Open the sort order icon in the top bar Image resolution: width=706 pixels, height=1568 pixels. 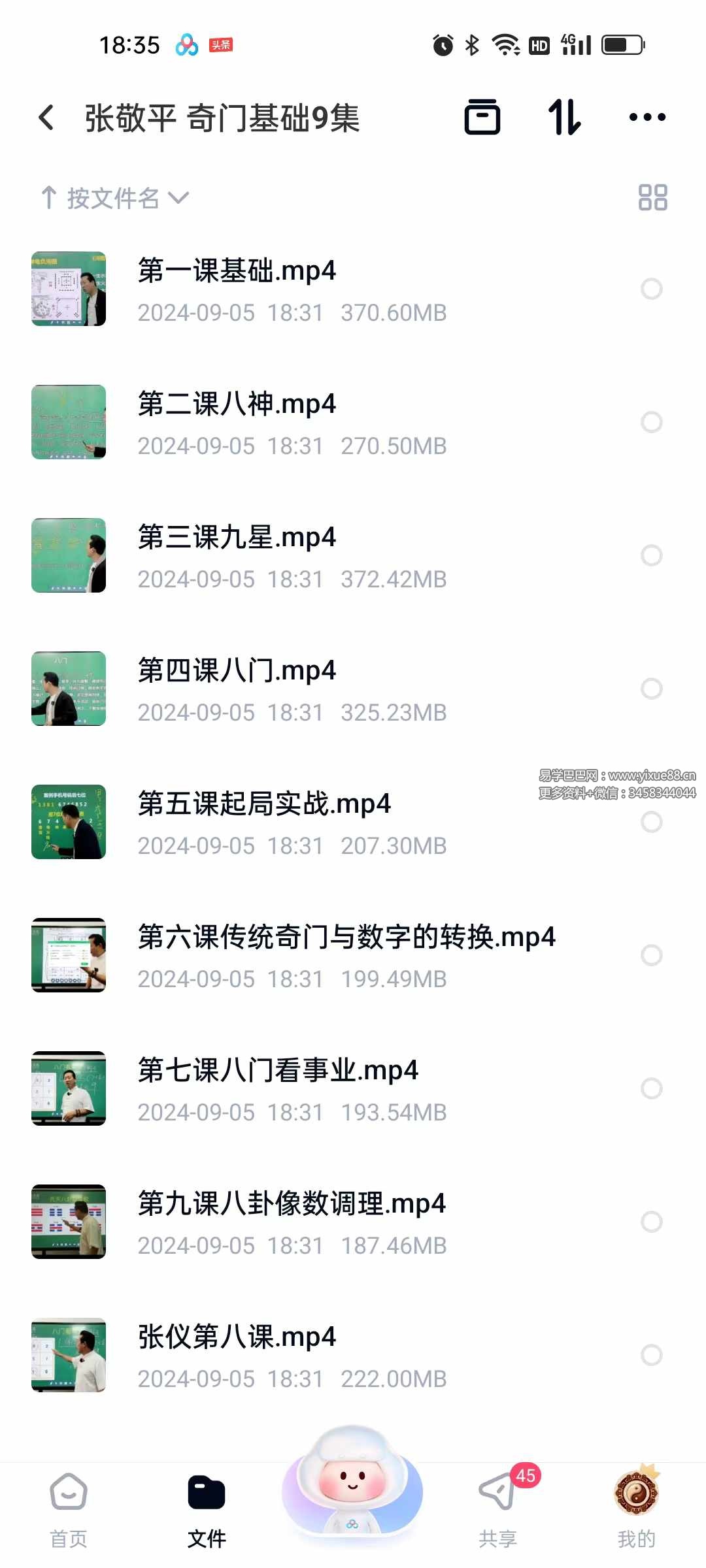pos(564,116)
